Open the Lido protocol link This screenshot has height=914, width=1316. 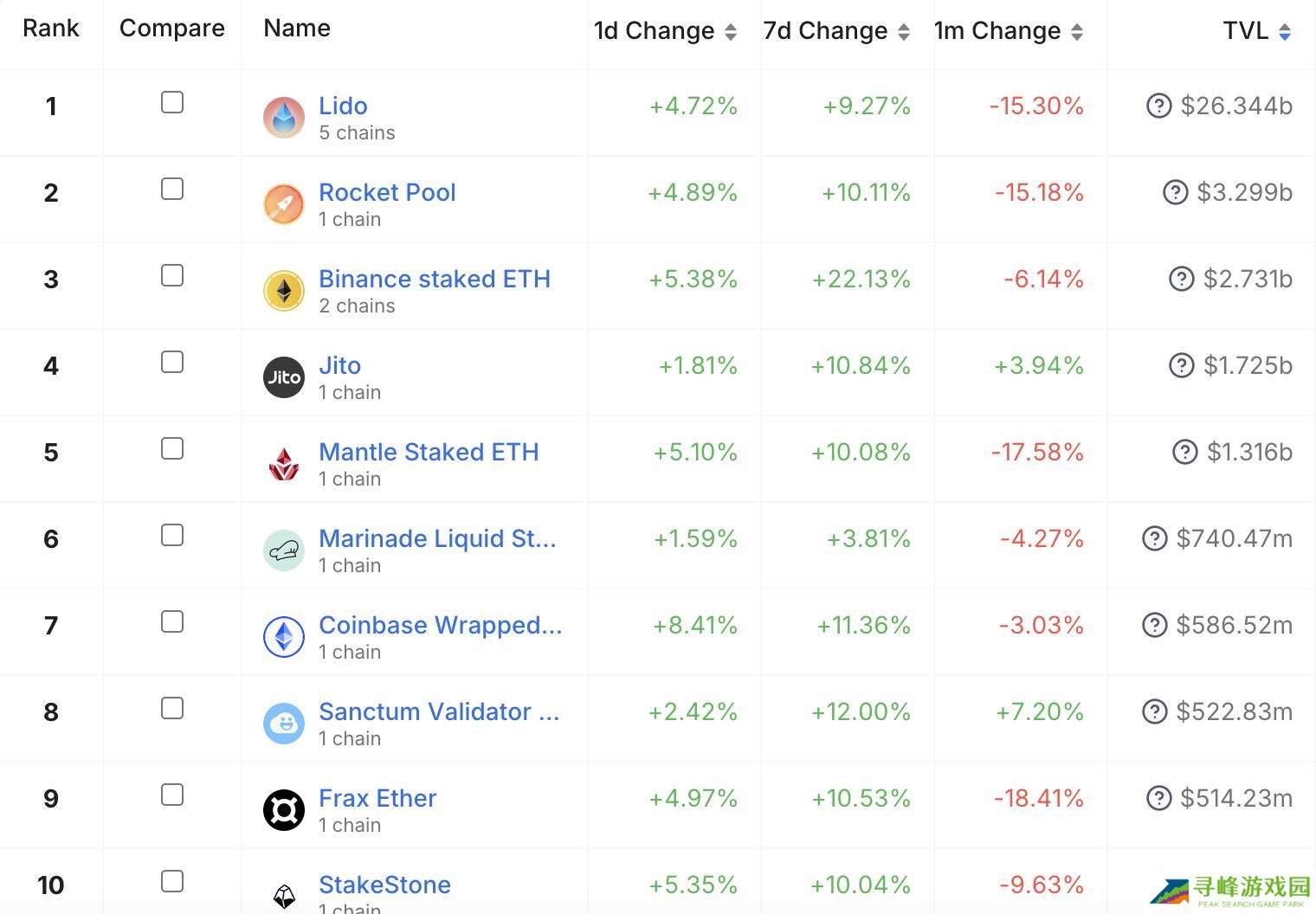point(343,106)
